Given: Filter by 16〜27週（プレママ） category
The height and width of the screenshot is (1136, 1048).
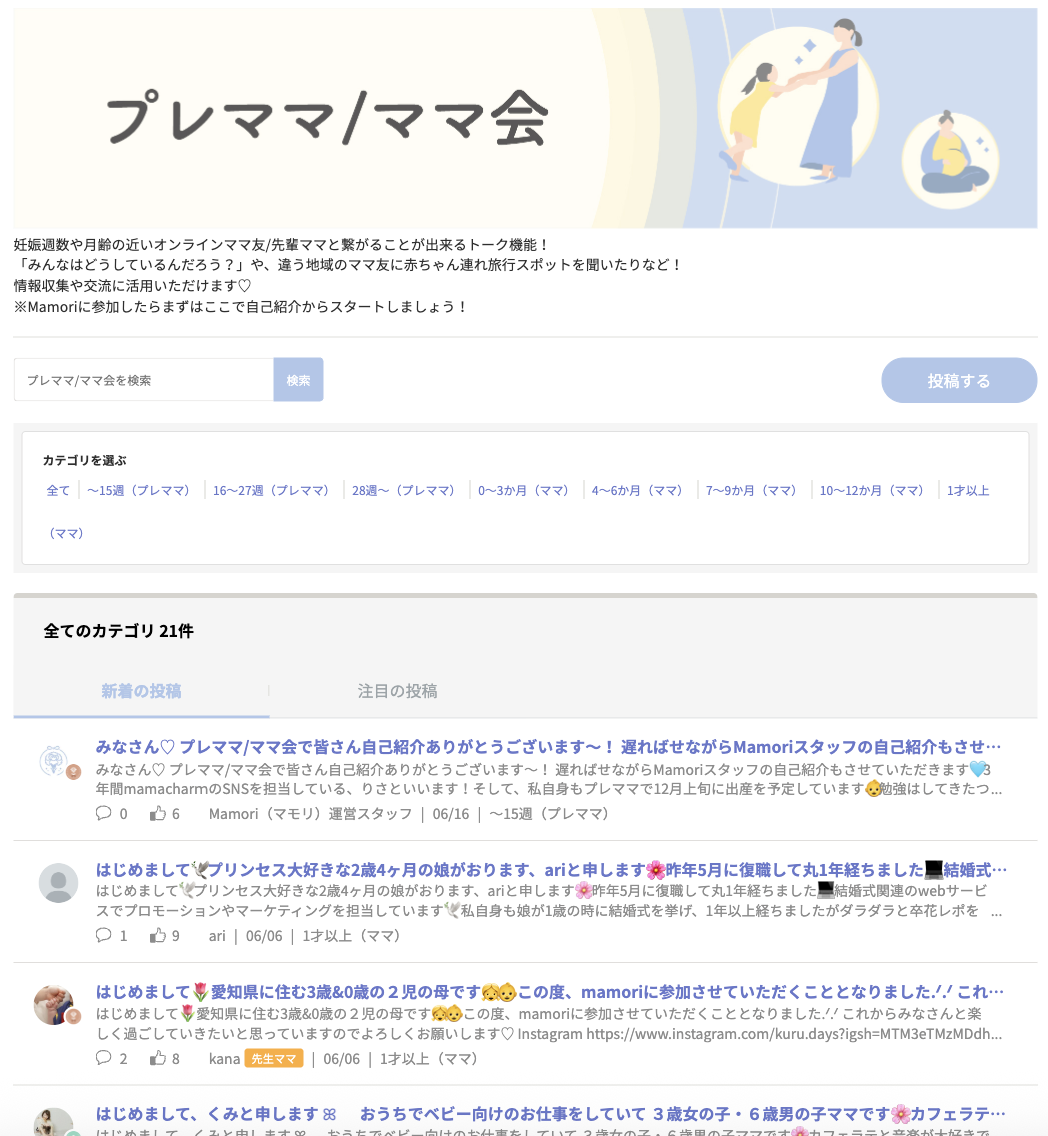Looking at the screenshot, I should [x=271, y=490].
